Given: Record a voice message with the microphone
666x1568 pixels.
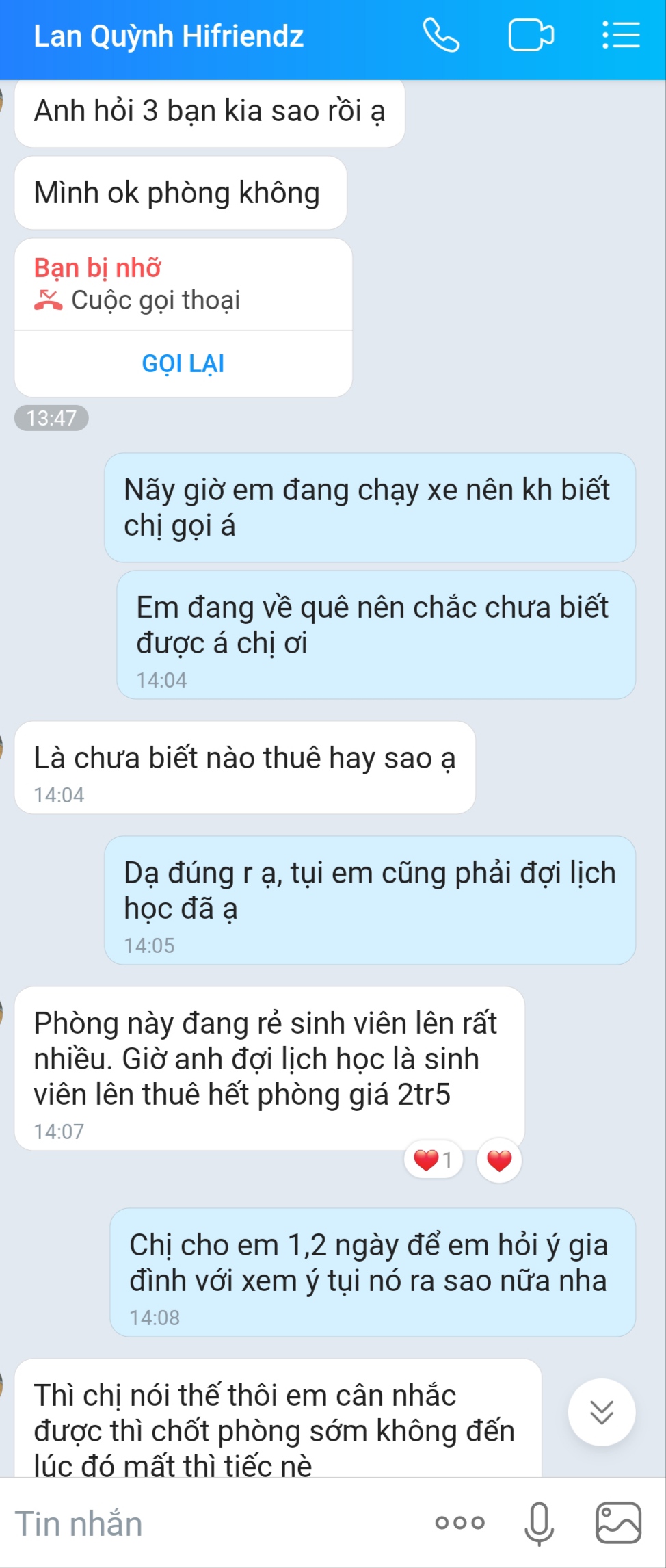Looking at the screenshot, I should [x=539, y=1523].
